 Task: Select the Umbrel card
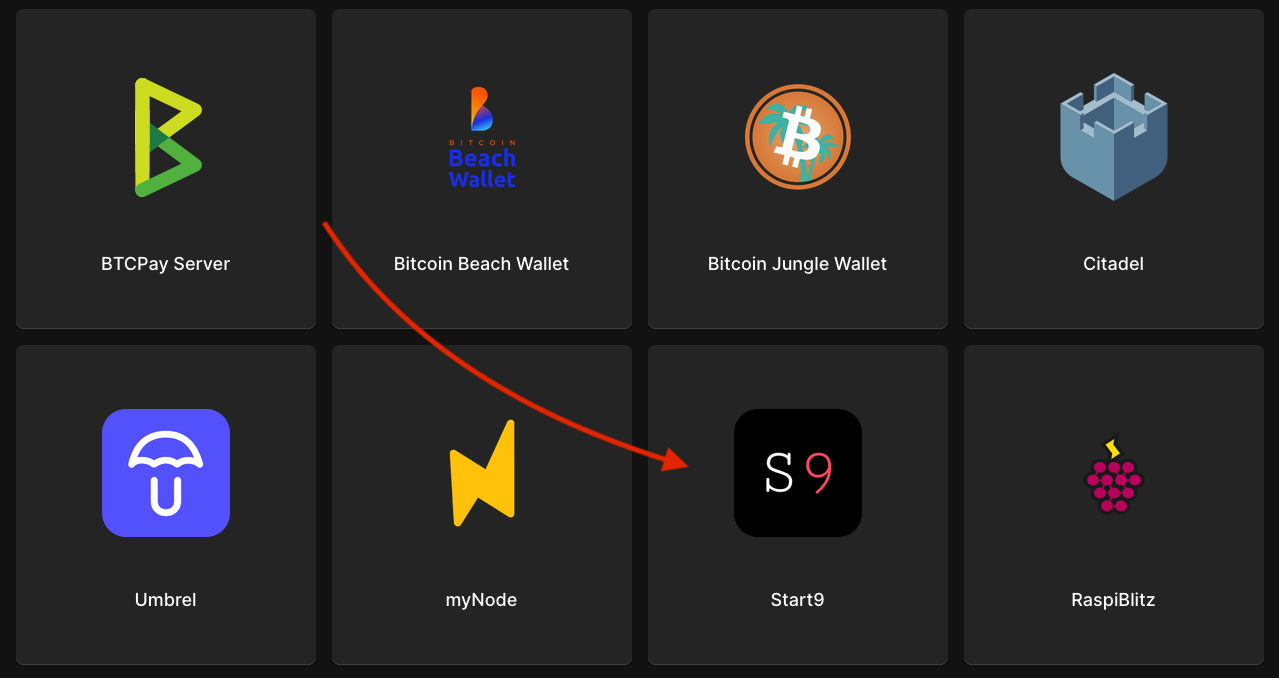[166, 505]
